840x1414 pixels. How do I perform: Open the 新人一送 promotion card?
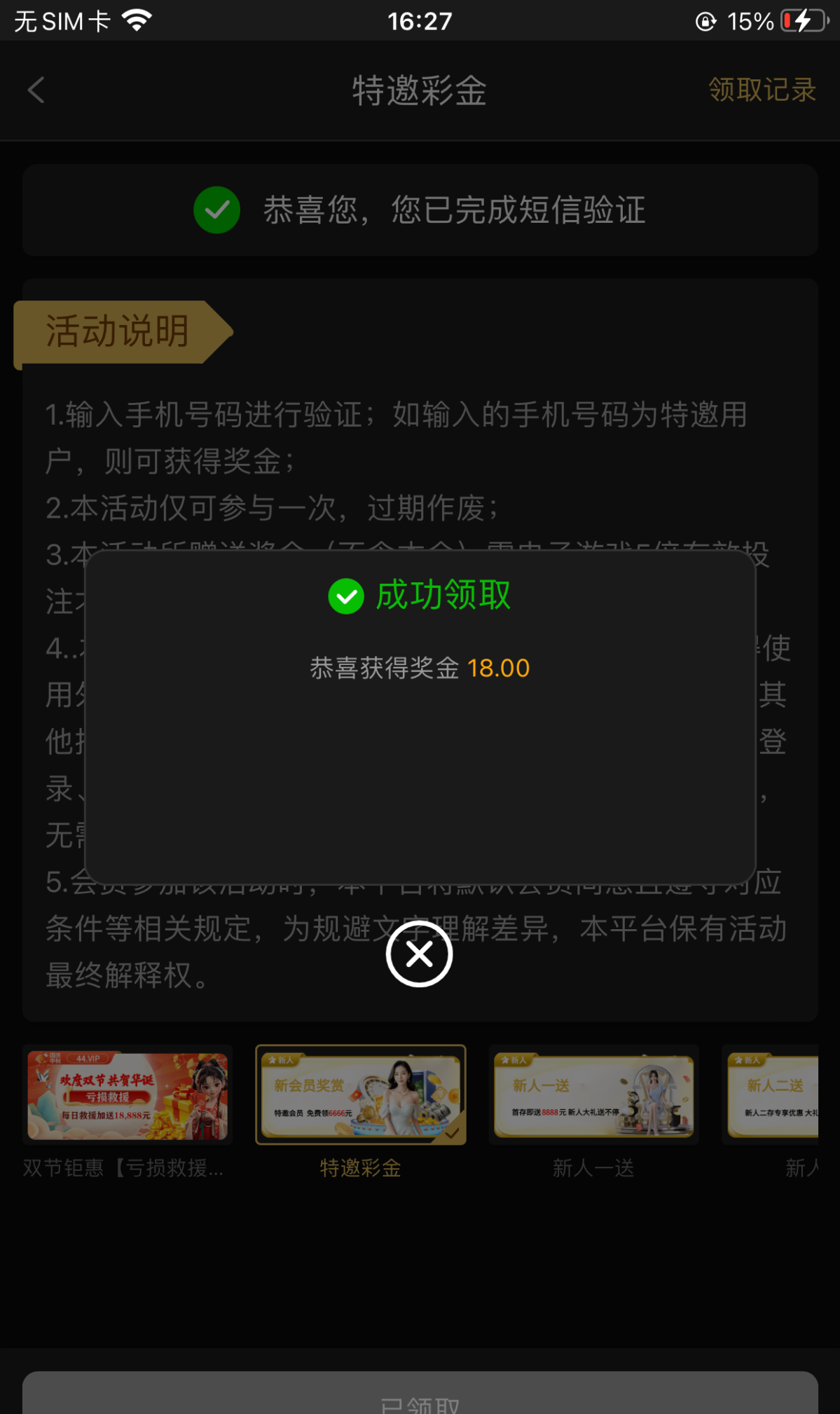pyautogui.click(x=593, y=1096)
